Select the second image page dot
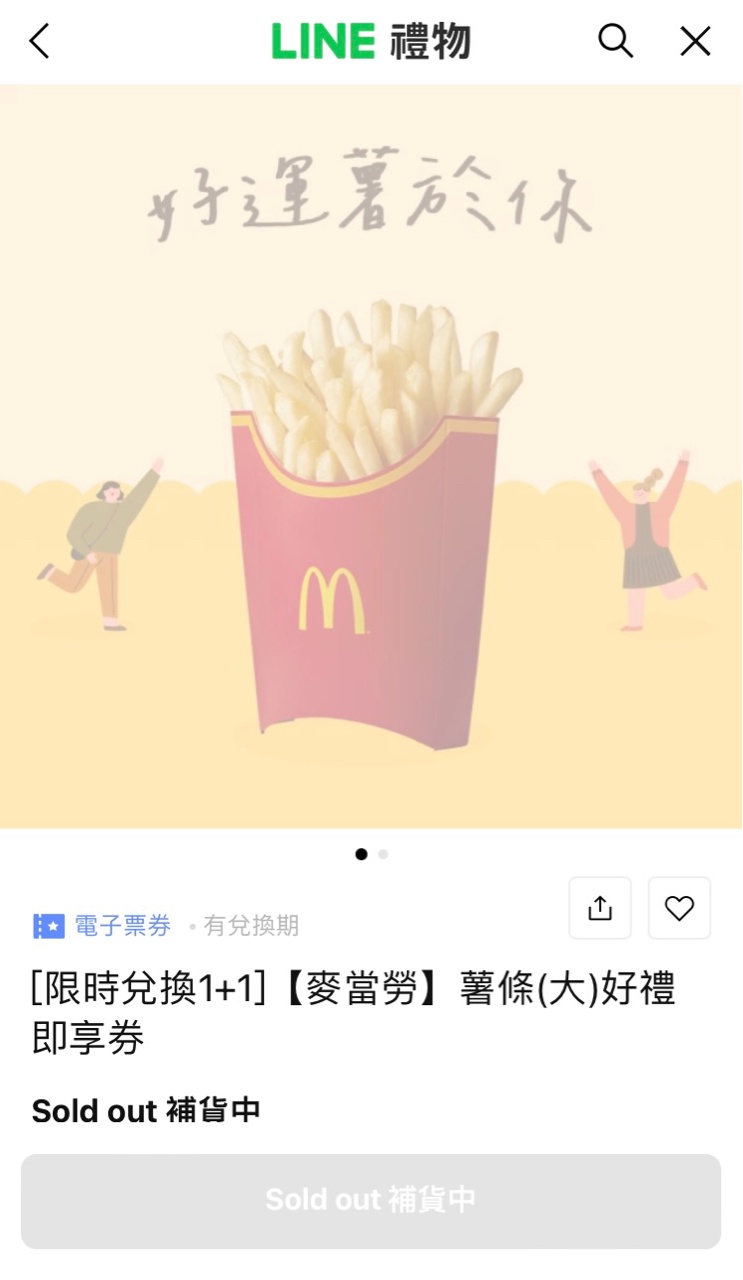The height and width of the screenshot is (1280, 743). [384, 854]
